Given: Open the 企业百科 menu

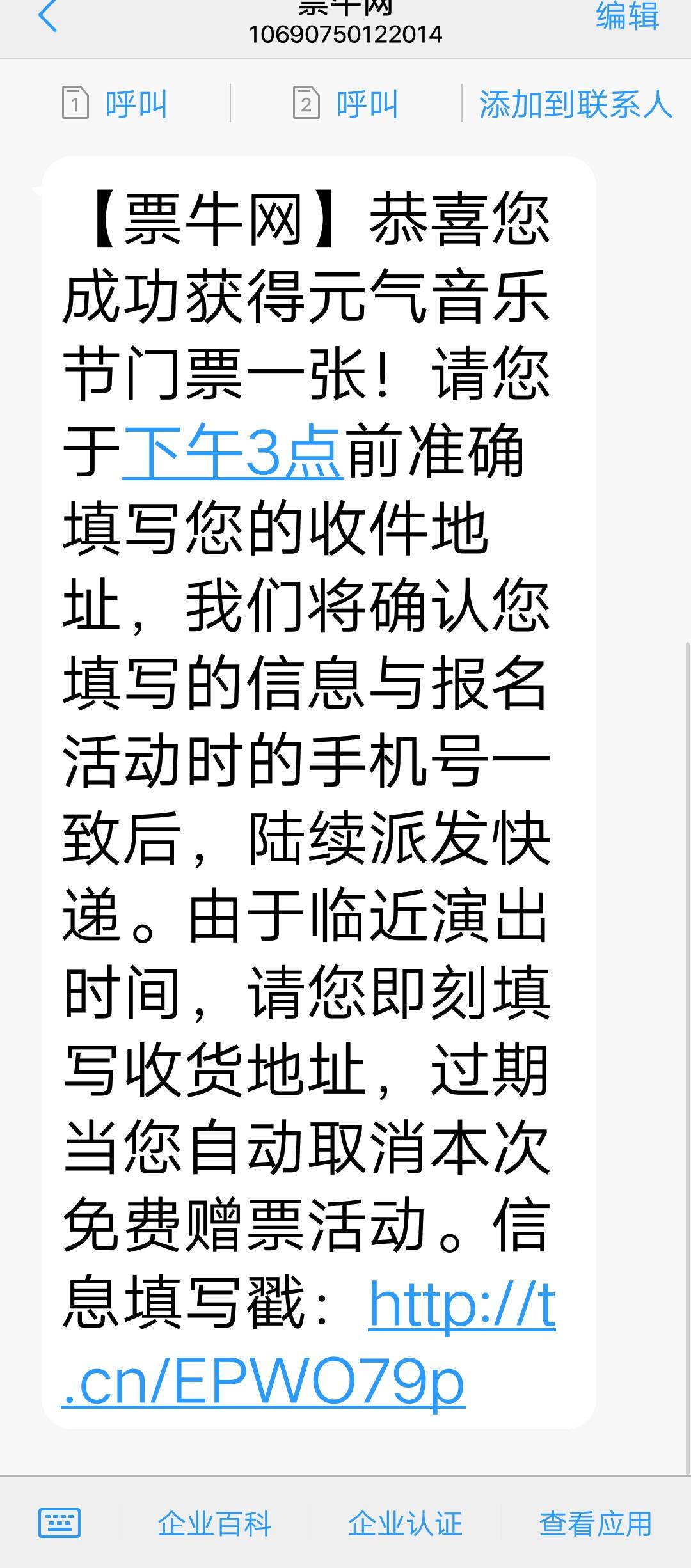Looking at the screenshot, I should (214, 1524).
